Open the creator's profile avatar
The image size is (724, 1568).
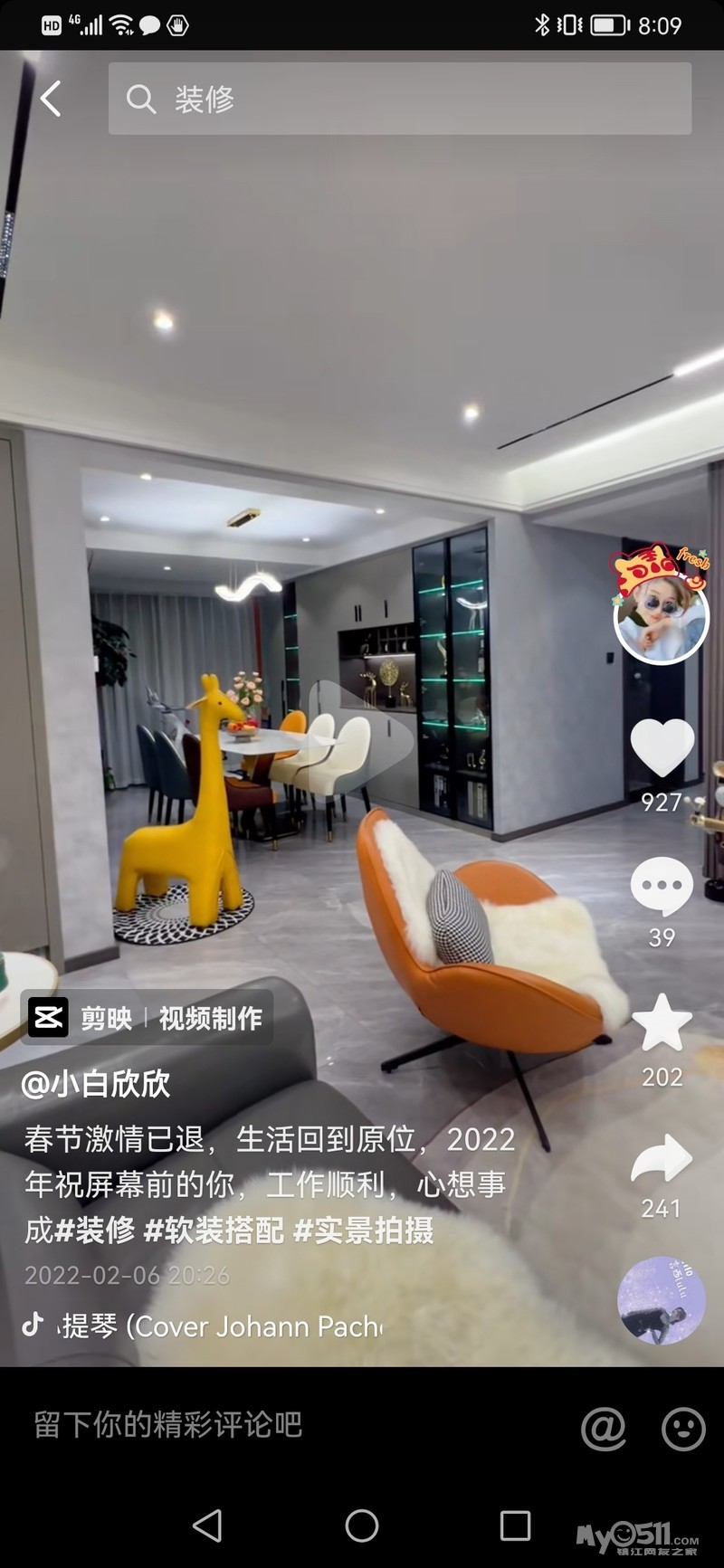pos(662,619)
